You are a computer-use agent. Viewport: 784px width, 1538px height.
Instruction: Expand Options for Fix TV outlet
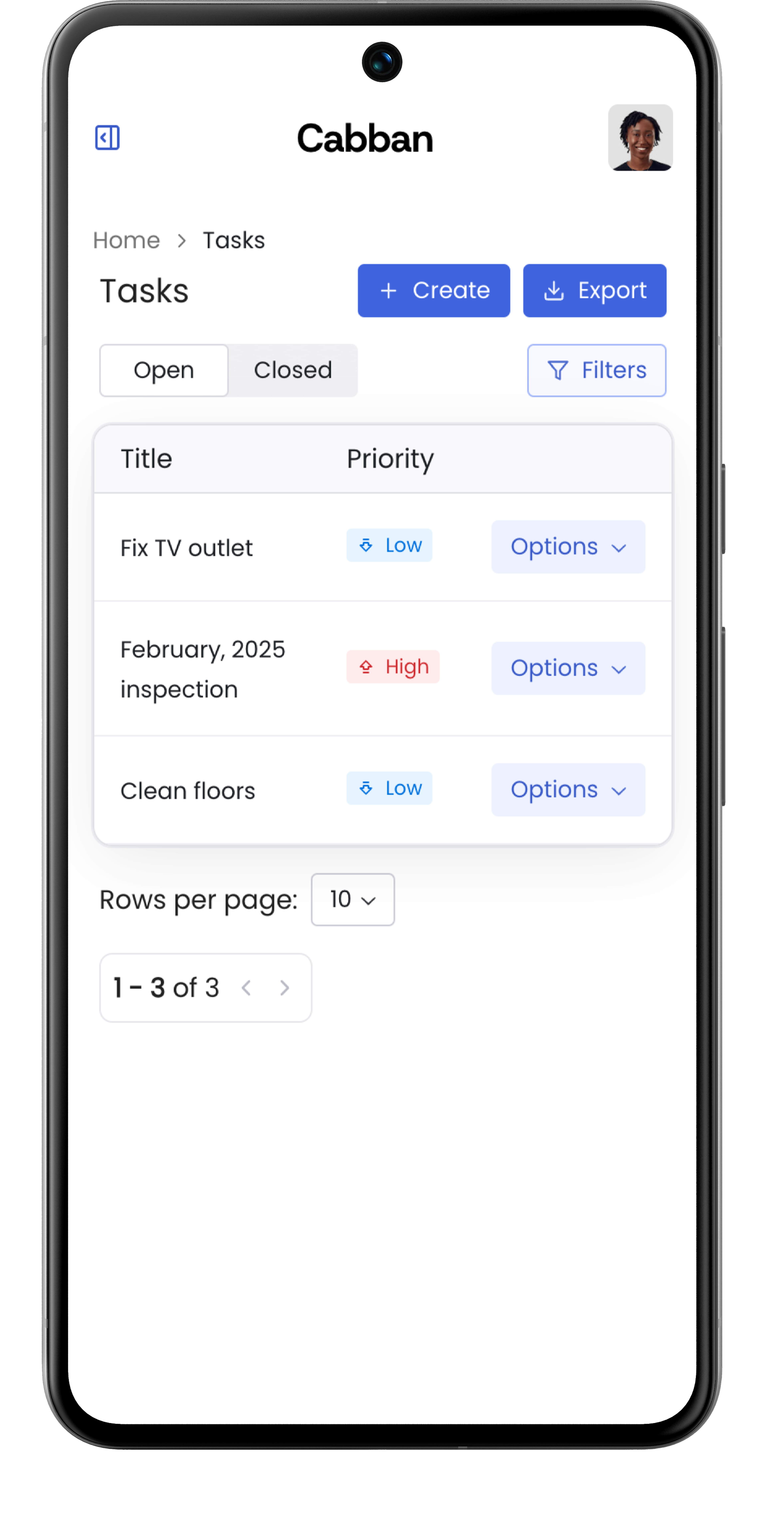click(568, 547)
